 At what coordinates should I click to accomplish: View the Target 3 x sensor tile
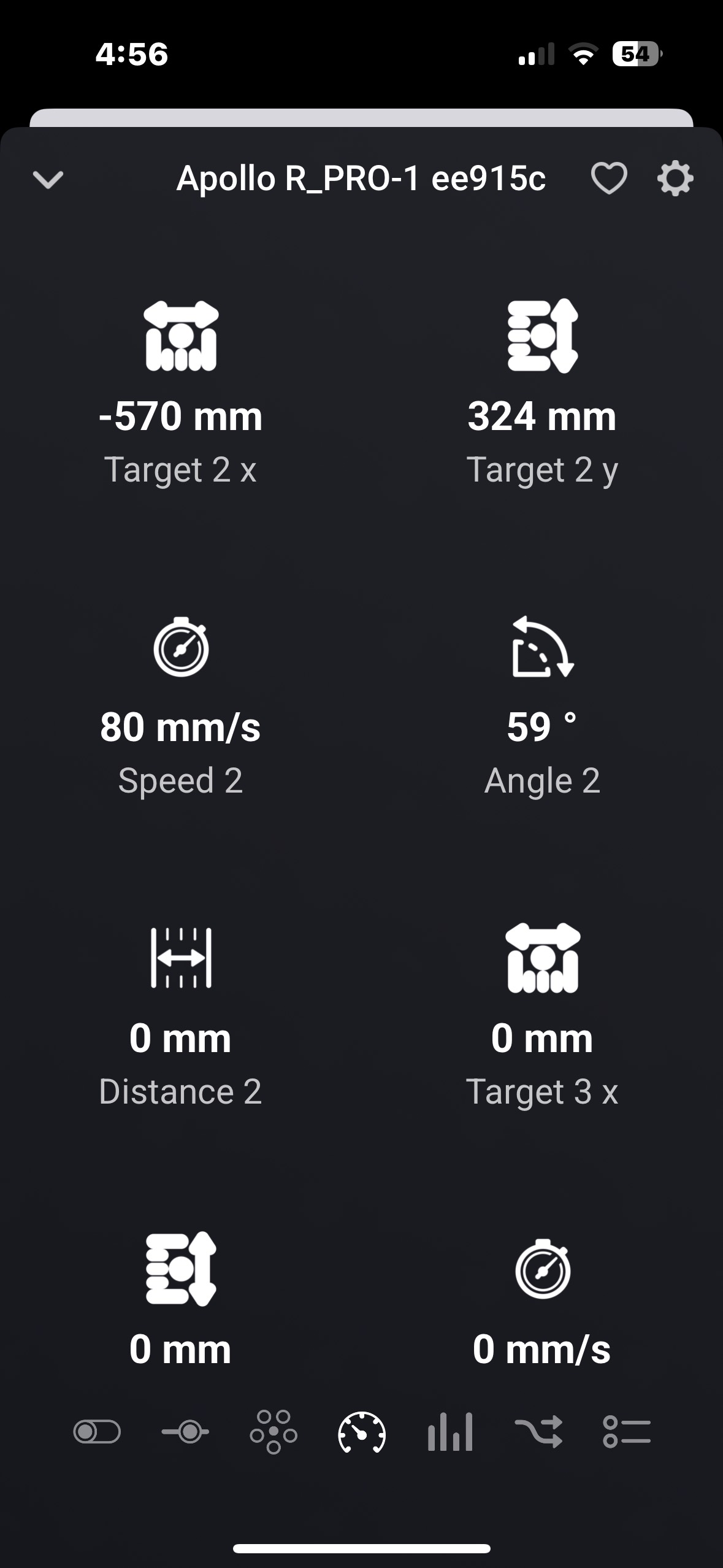[542, 1017]
